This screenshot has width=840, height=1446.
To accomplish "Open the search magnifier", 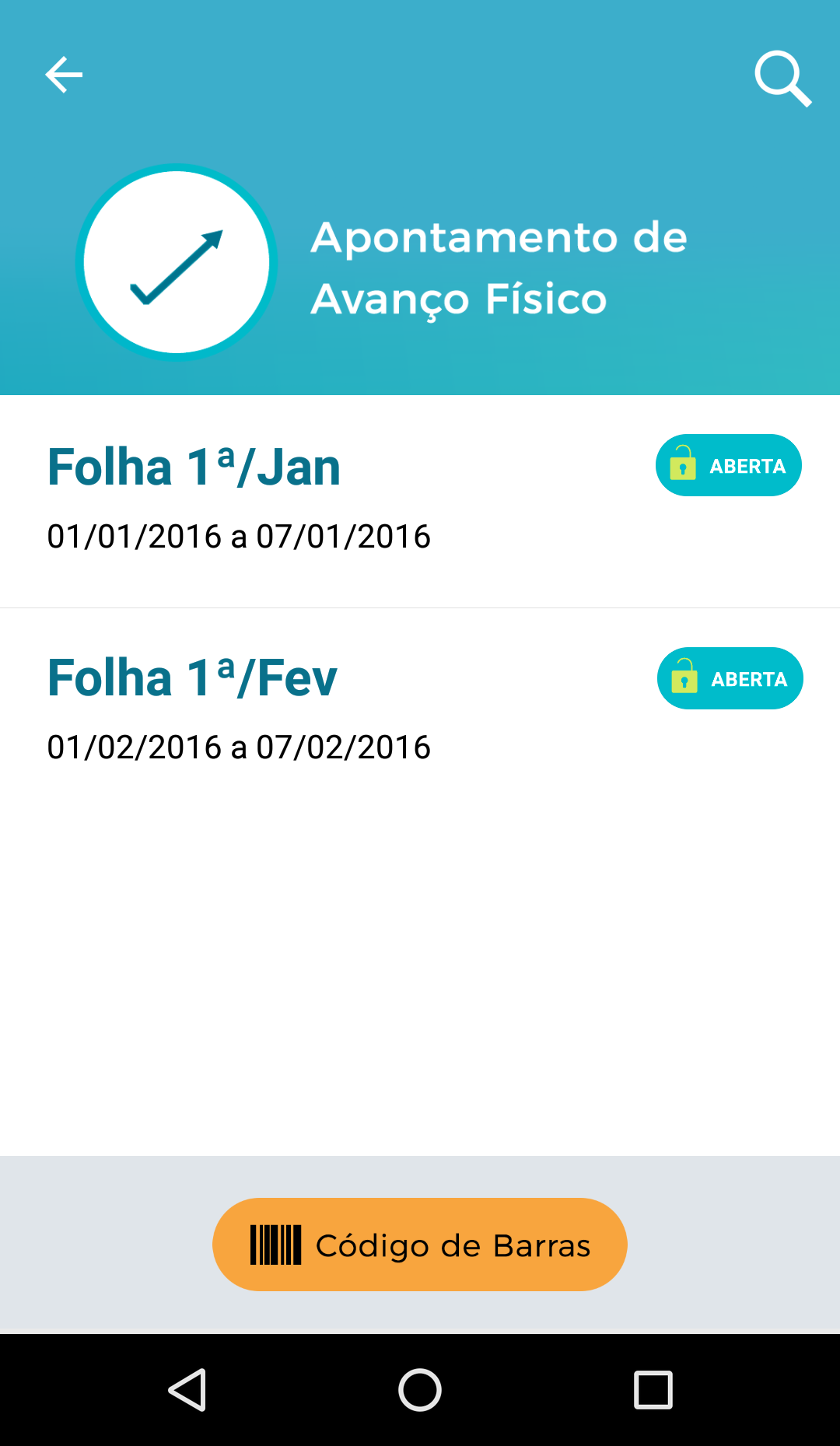I will (x=782, y=79).
